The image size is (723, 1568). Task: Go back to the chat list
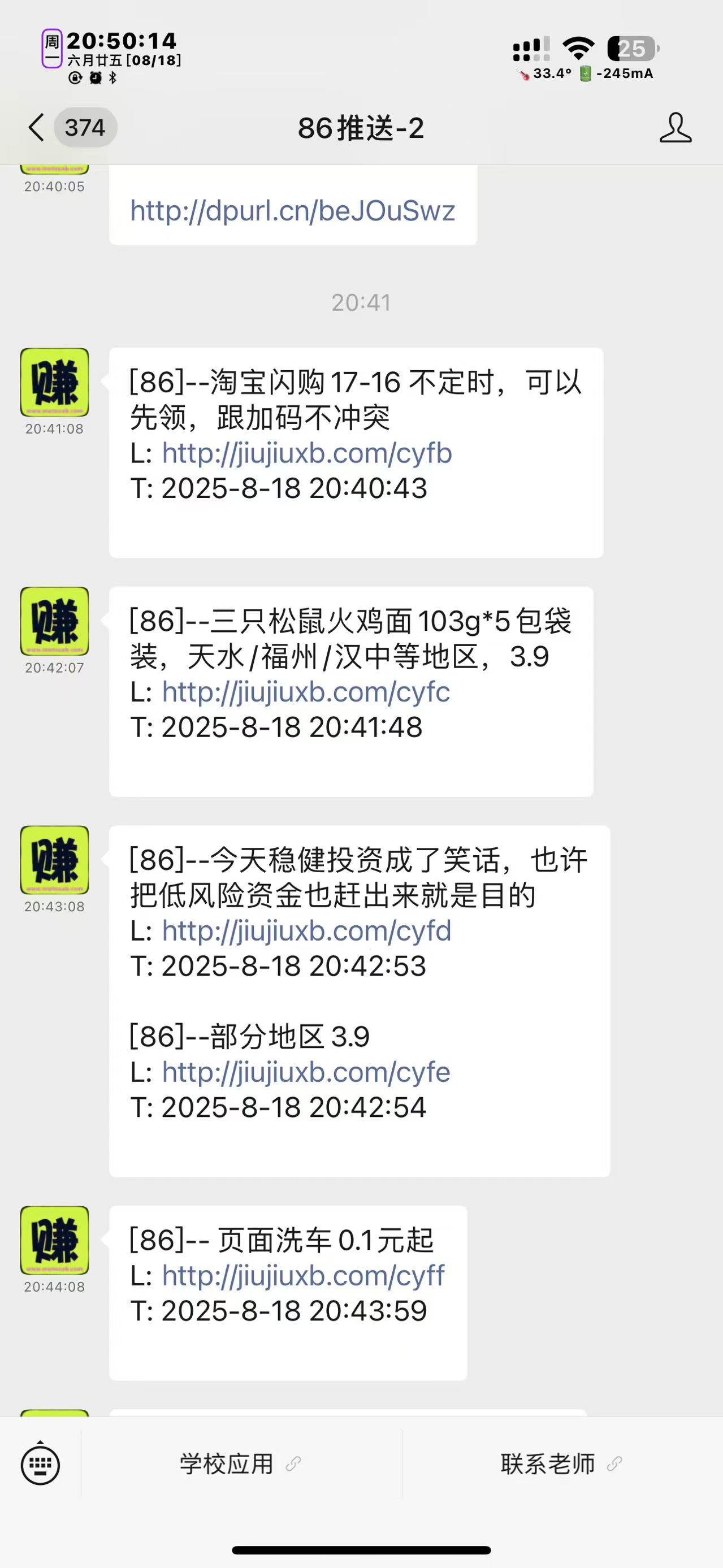click(x=38, y=128)
